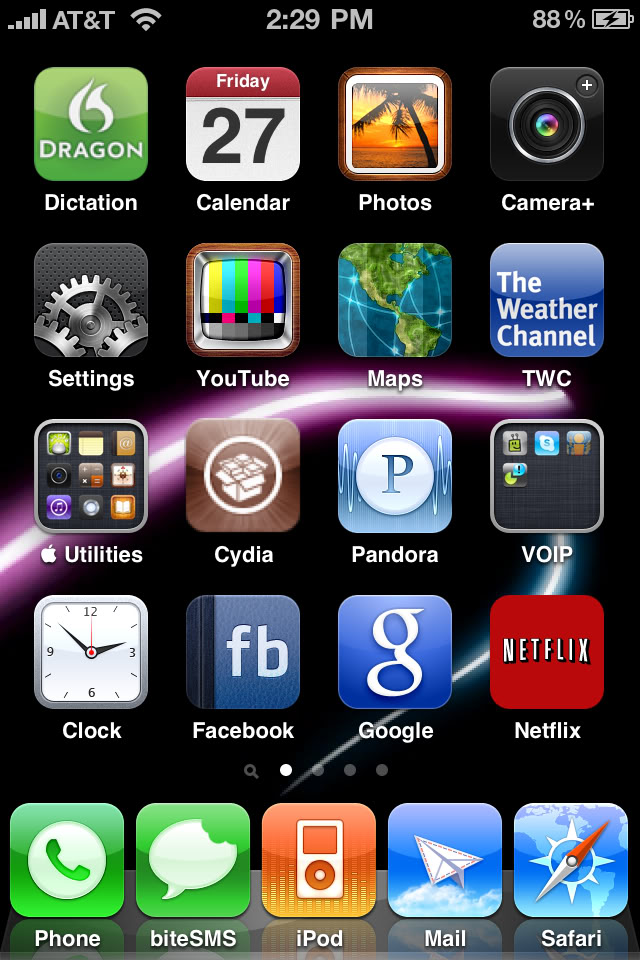
Task: Open the Google app
Action: [395, 652]
